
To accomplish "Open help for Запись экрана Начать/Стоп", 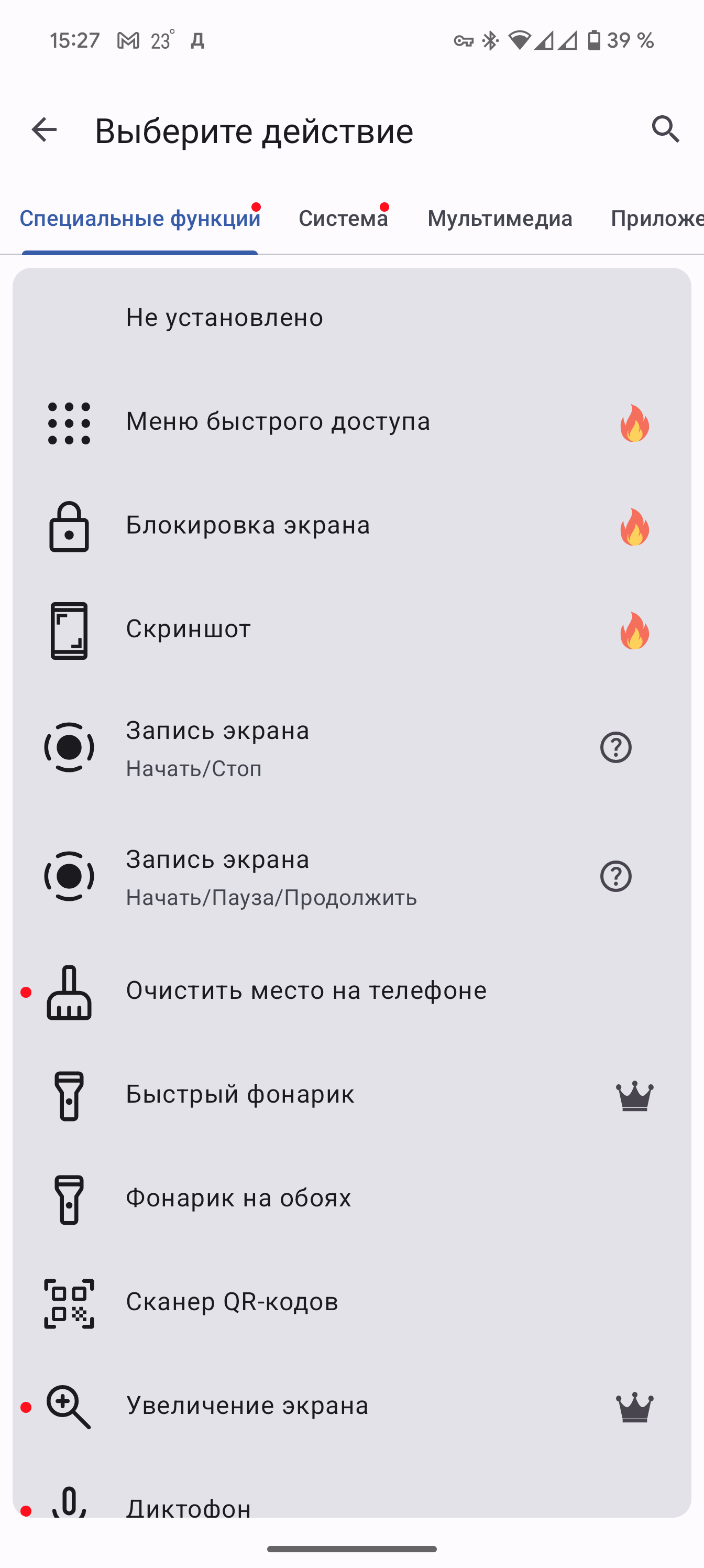I will [x=616, y=747].
